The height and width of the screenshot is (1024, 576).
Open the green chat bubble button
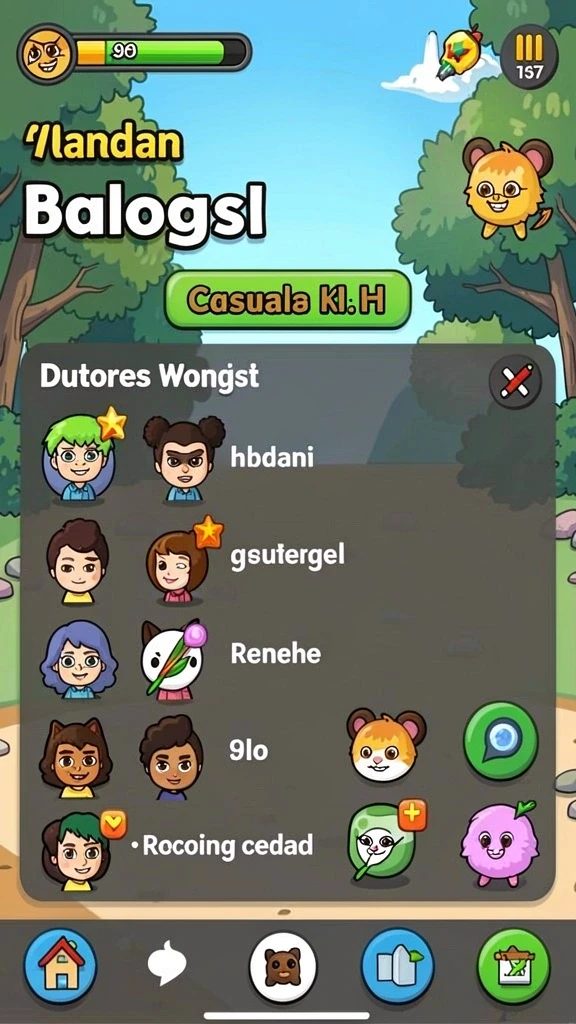tap(501, 741)
